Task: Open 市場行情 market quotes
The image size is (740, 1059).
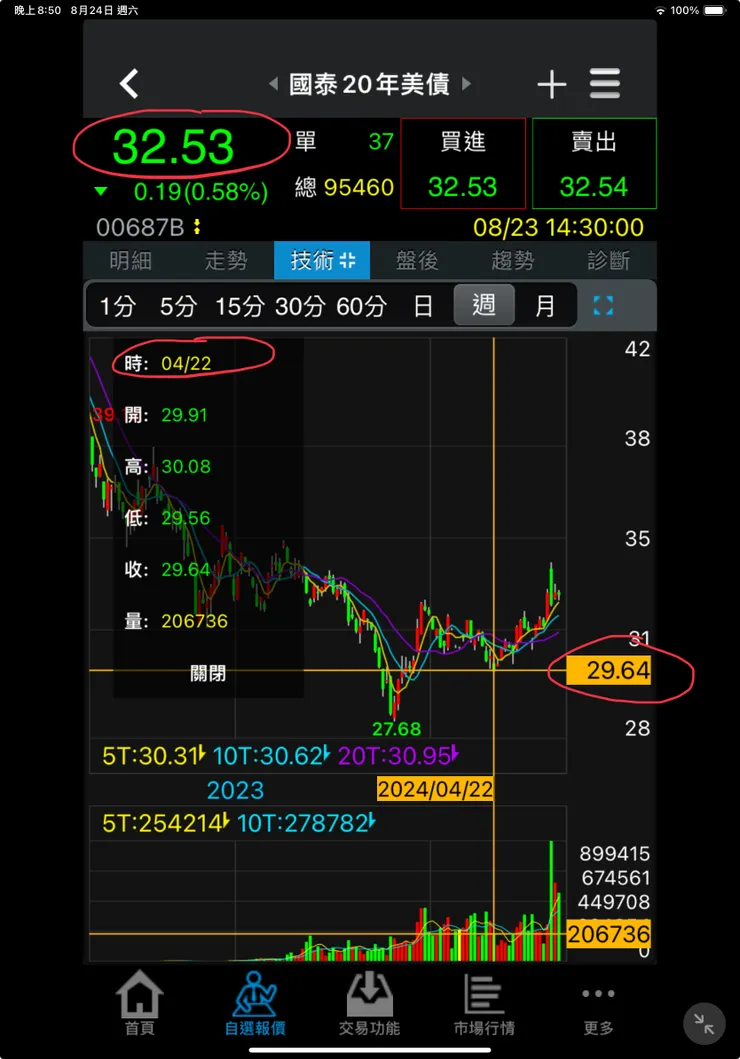Action: (x=484, y=1004)
